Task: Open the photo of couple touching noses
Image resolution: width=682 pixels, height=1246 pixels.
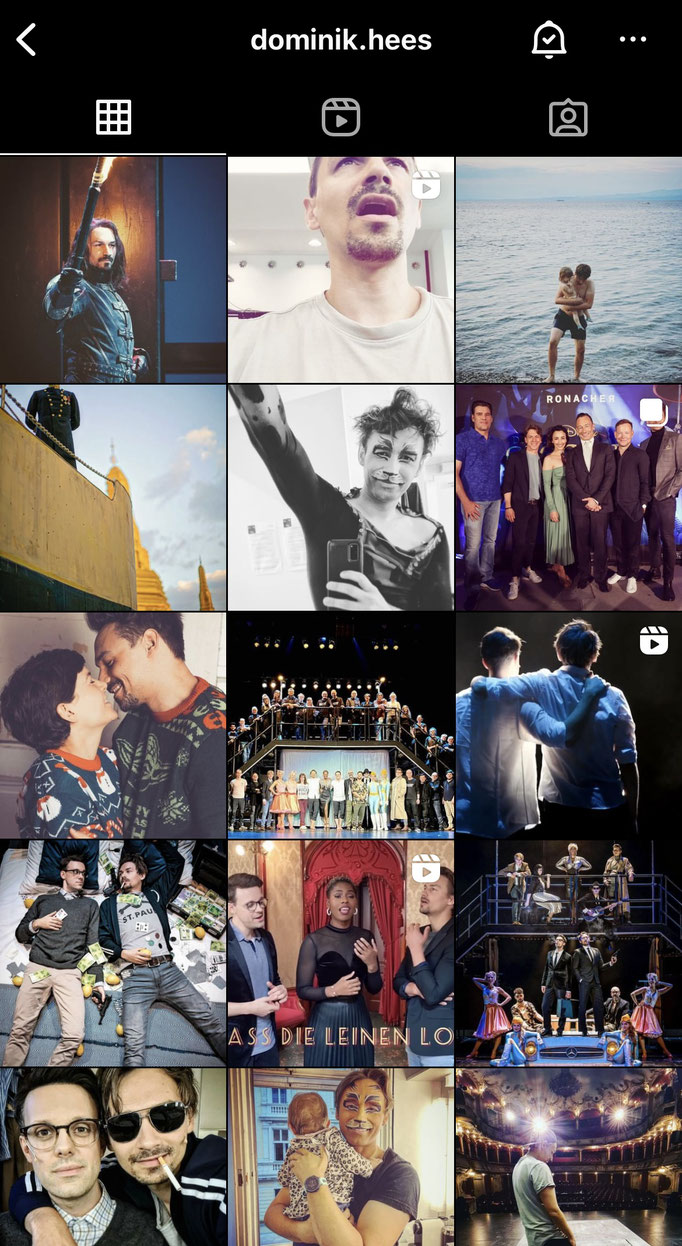Action: click(112, 725)
